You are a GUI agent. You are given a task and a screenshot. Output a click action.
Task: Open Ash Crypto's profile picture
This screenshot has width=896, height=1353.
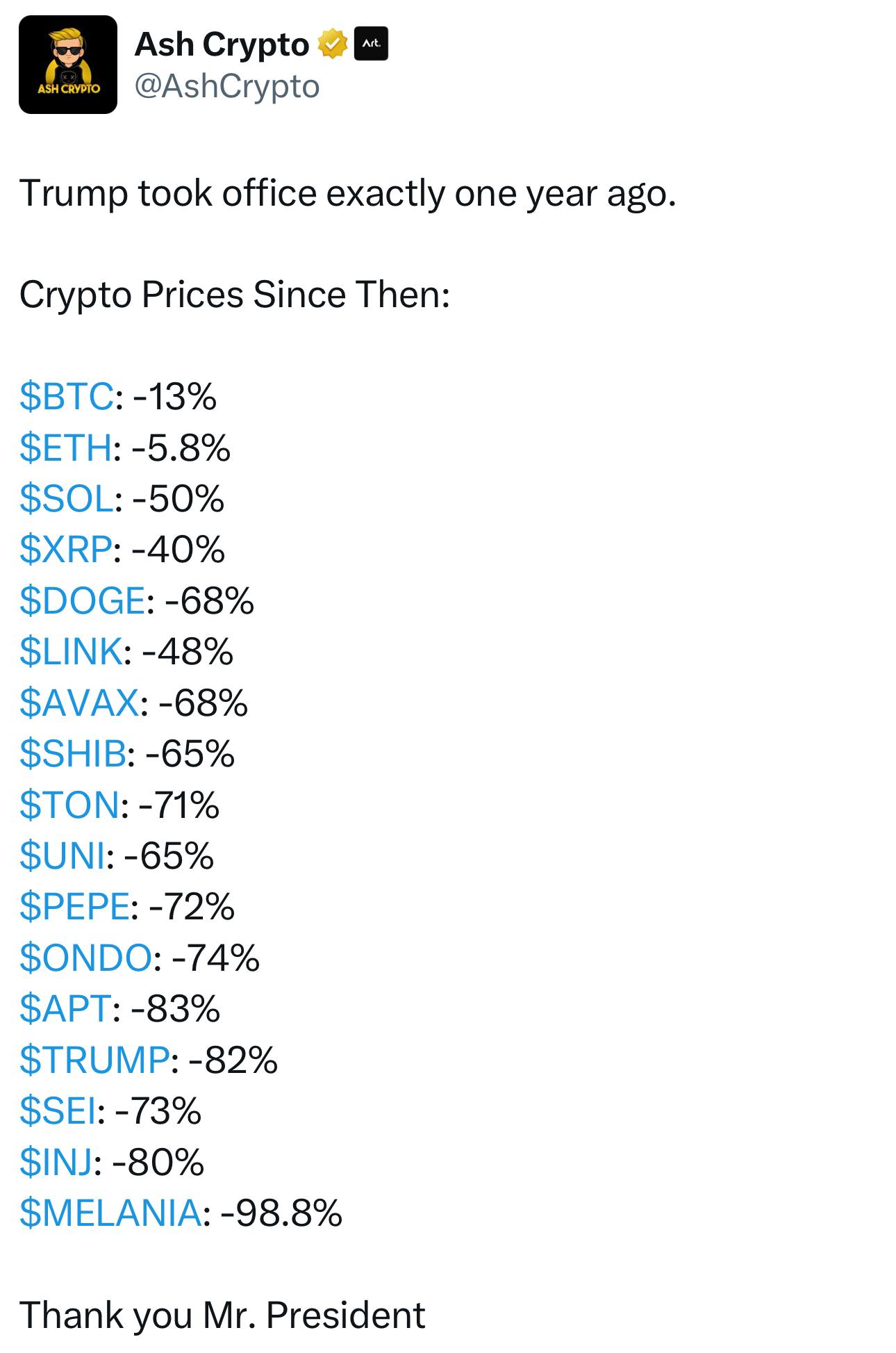(68, 65)
